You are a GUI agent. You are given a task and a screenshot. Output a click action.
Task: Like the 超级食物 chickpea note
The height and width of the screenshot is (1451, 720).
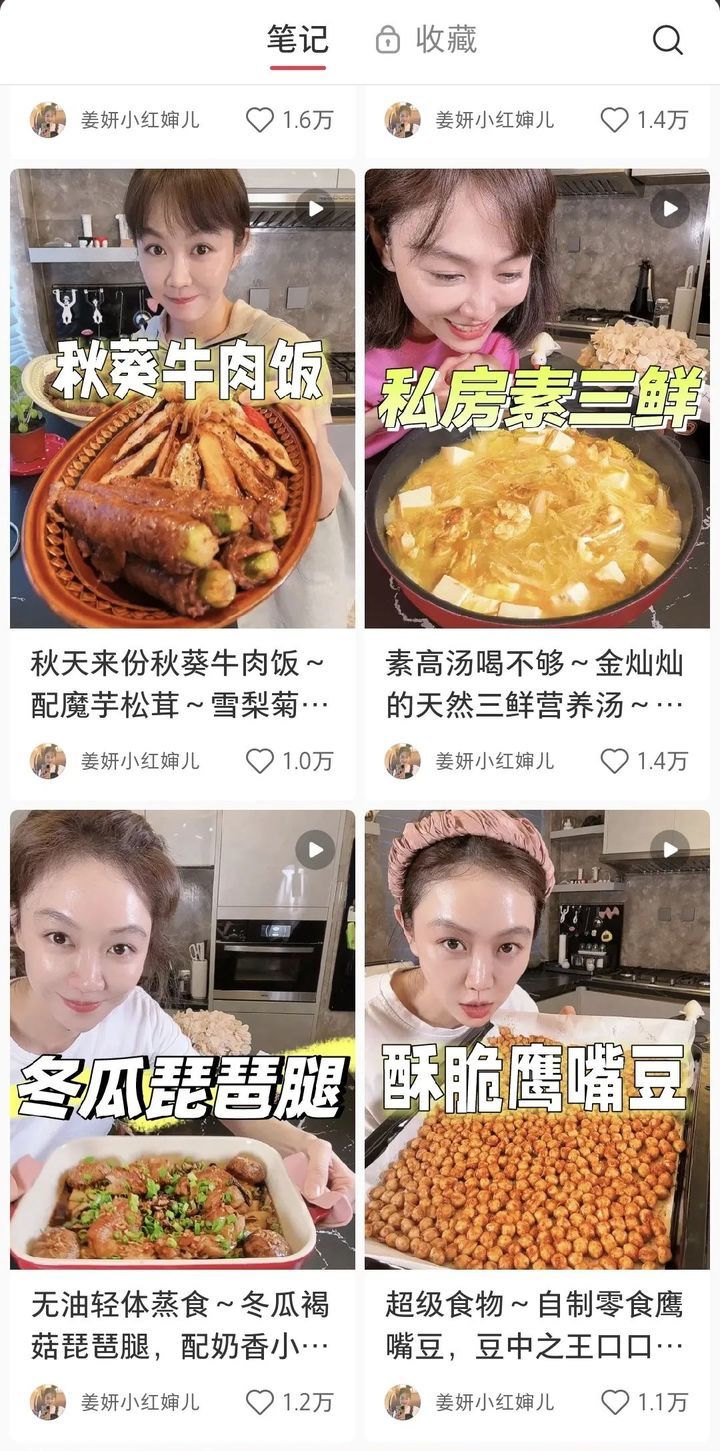coord(615,1402)
